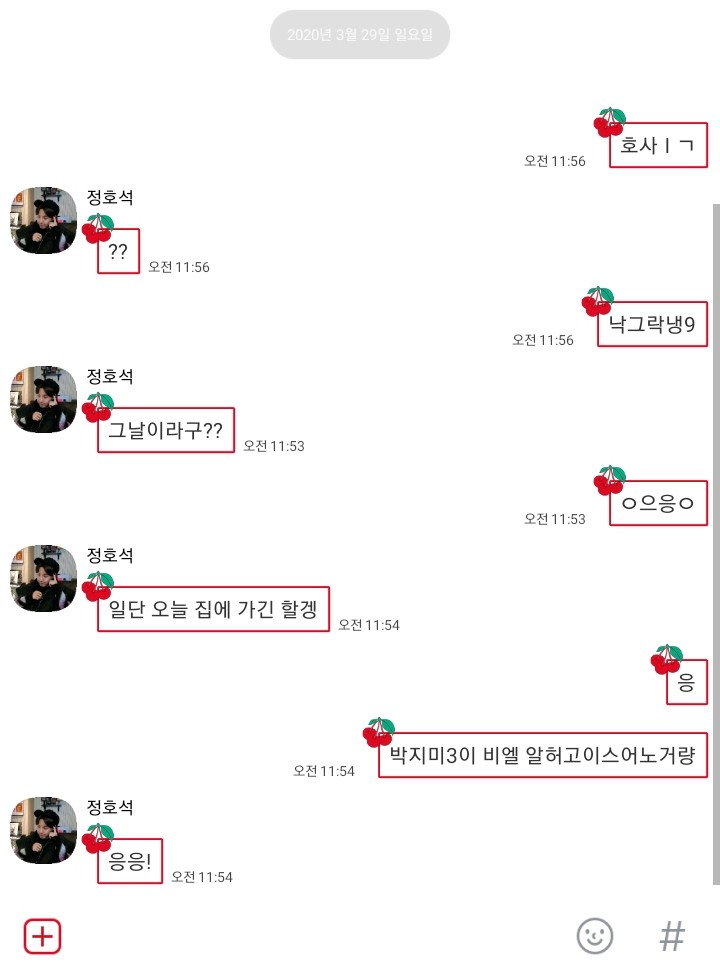Open 정호석's avatar next to 그날이라구?? message
The image size is (720, 978).
pos(43,399)
